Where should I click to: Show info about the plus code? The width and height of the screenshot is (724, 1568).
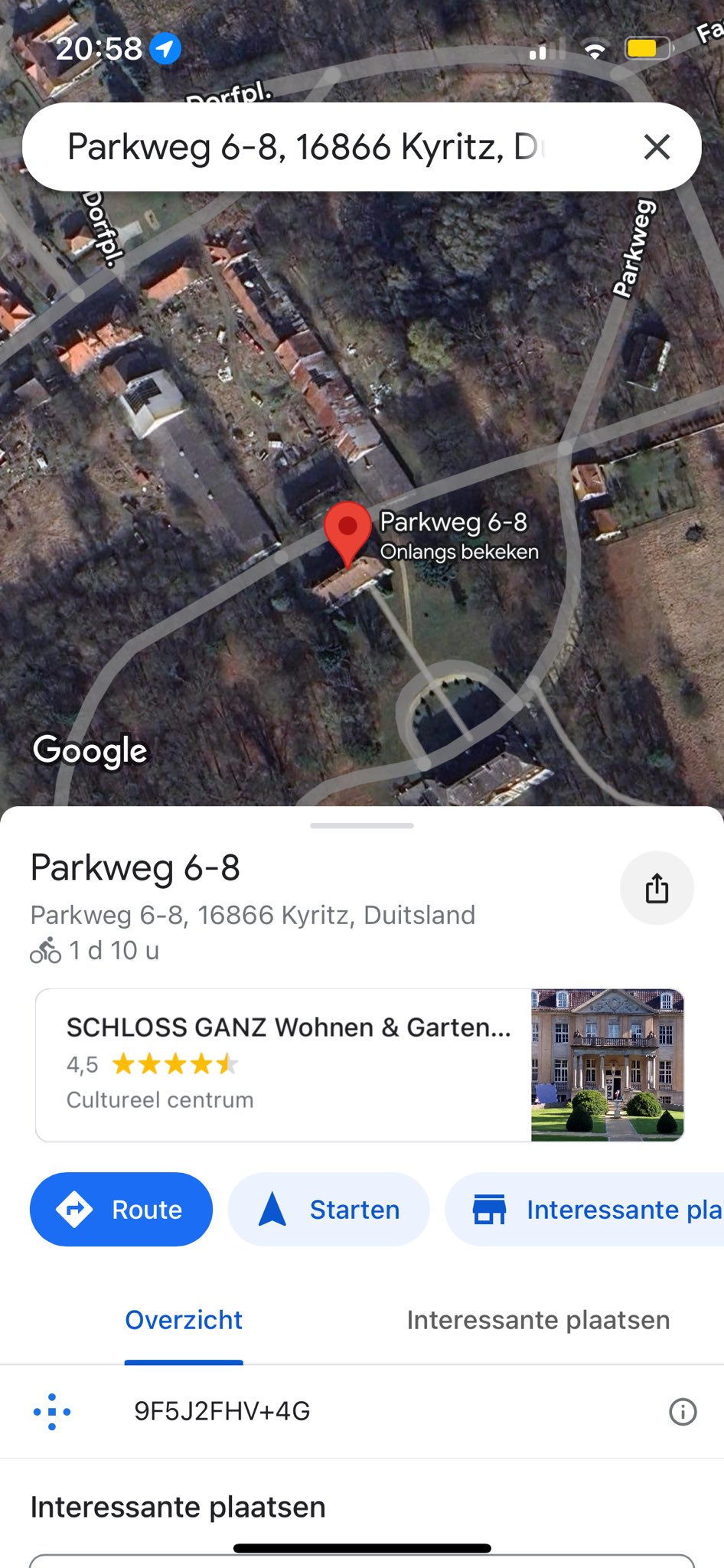pyautogui.click(x=683, y=1411)
